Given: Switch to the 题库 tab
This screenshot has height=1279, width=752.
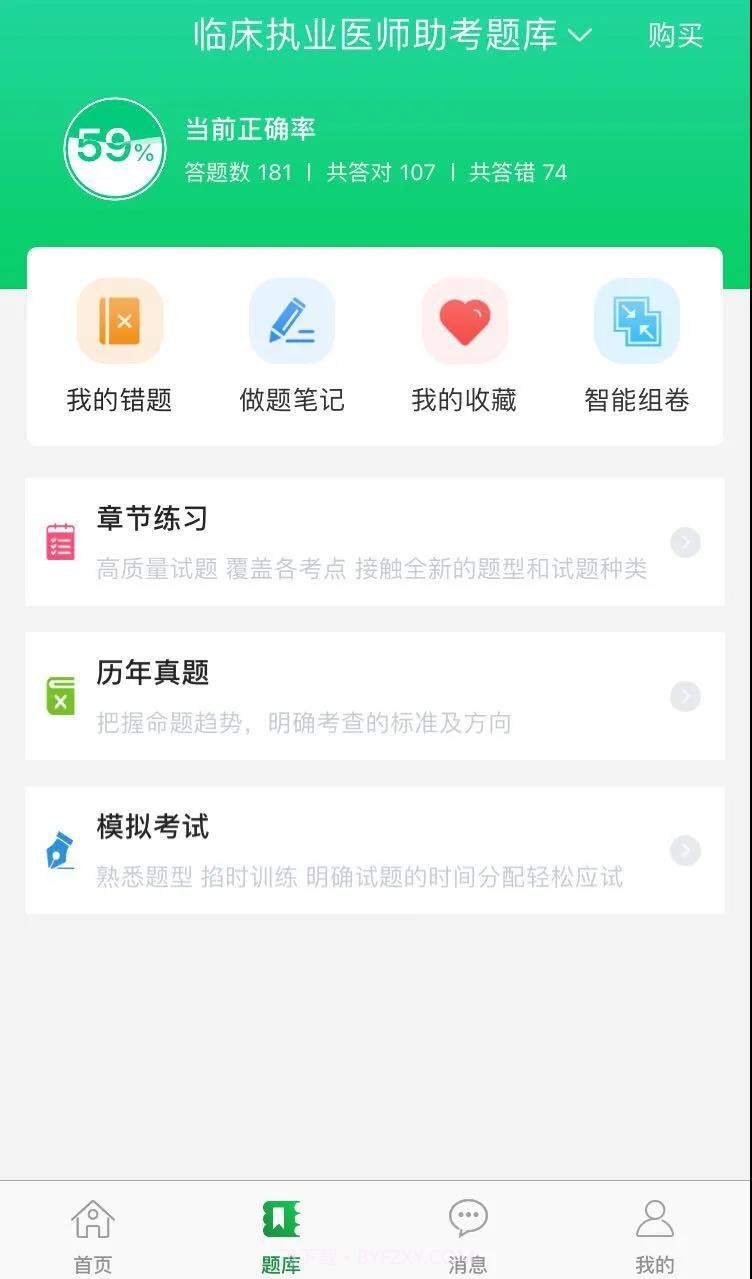Looking at the screenshot, I should [281, 1230].
